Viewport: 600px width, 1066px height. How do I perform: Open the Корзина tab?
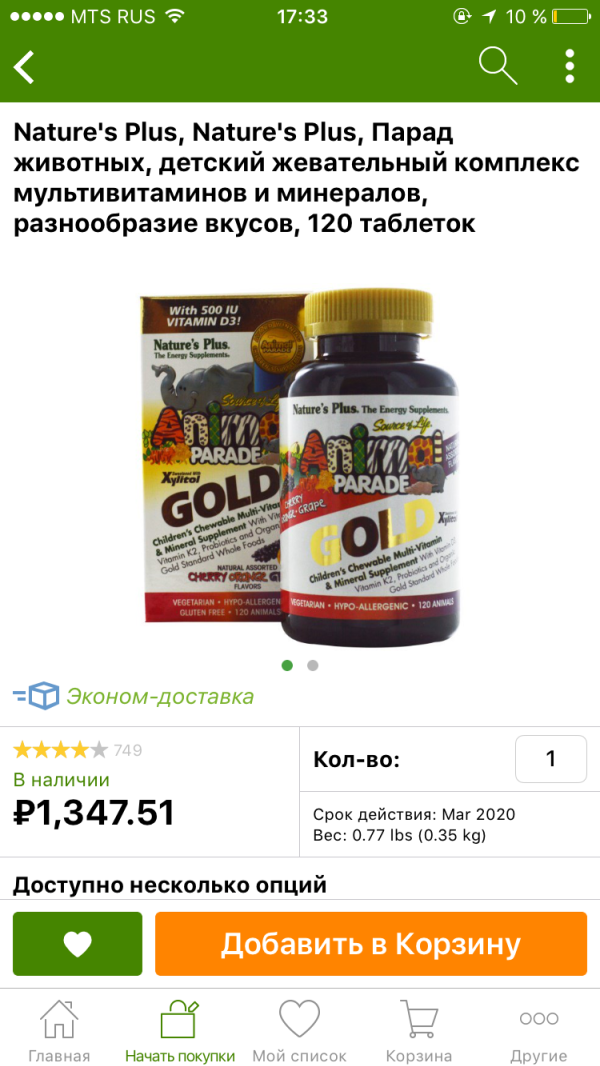click(419, 1030)
